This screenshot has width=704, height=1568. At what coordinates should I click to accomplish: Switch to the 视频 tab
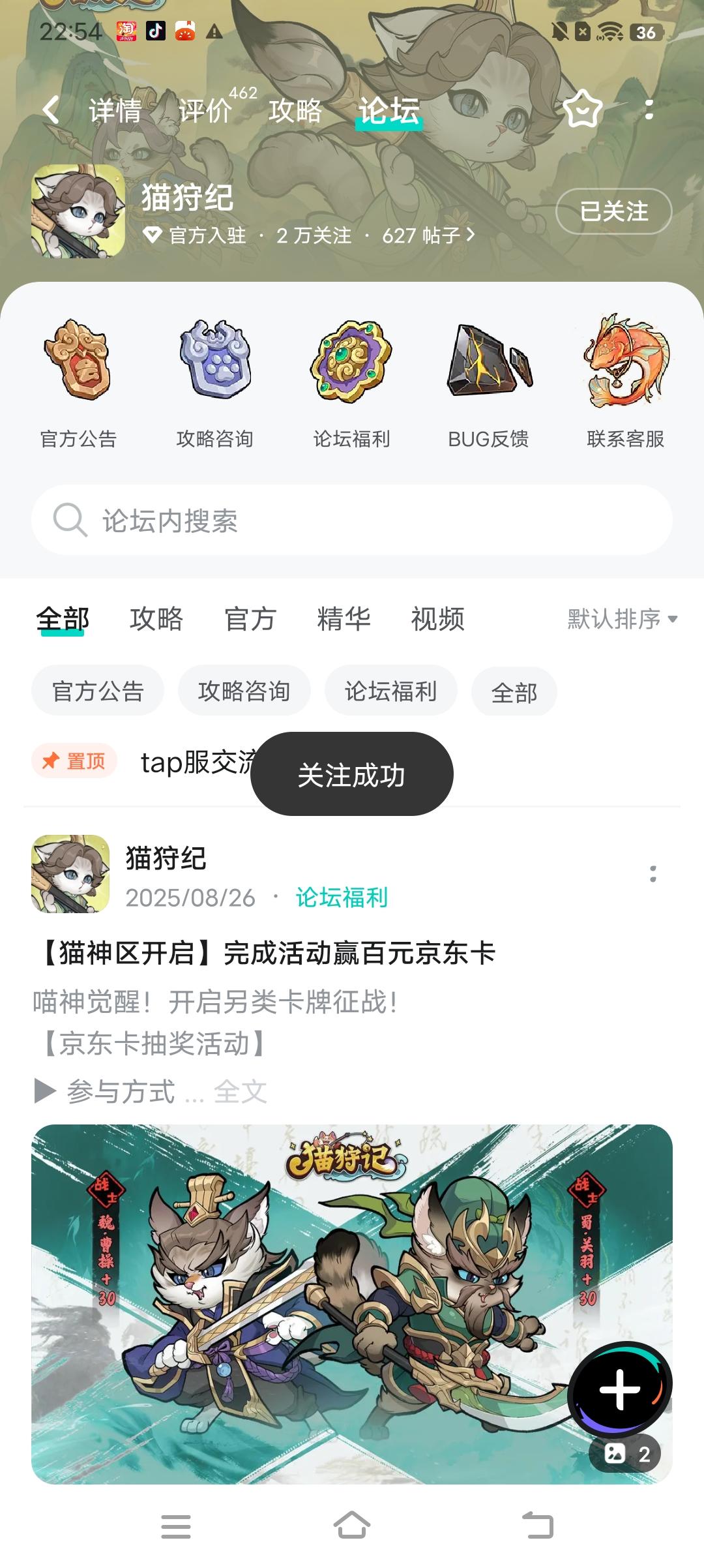click(x=436, y=620)
